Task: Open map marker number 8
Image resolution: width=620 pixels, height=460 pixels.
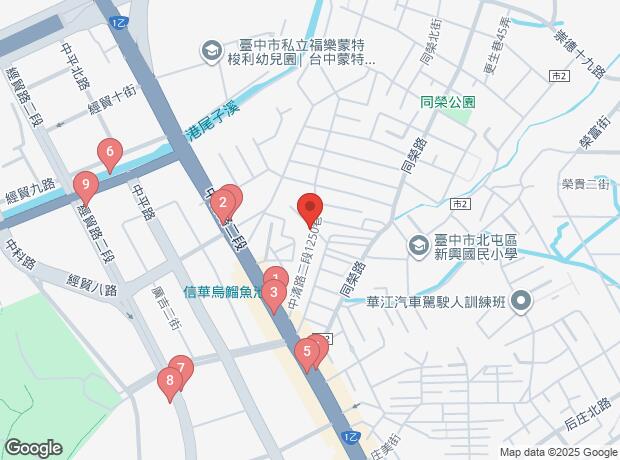Action: [170, 380]
